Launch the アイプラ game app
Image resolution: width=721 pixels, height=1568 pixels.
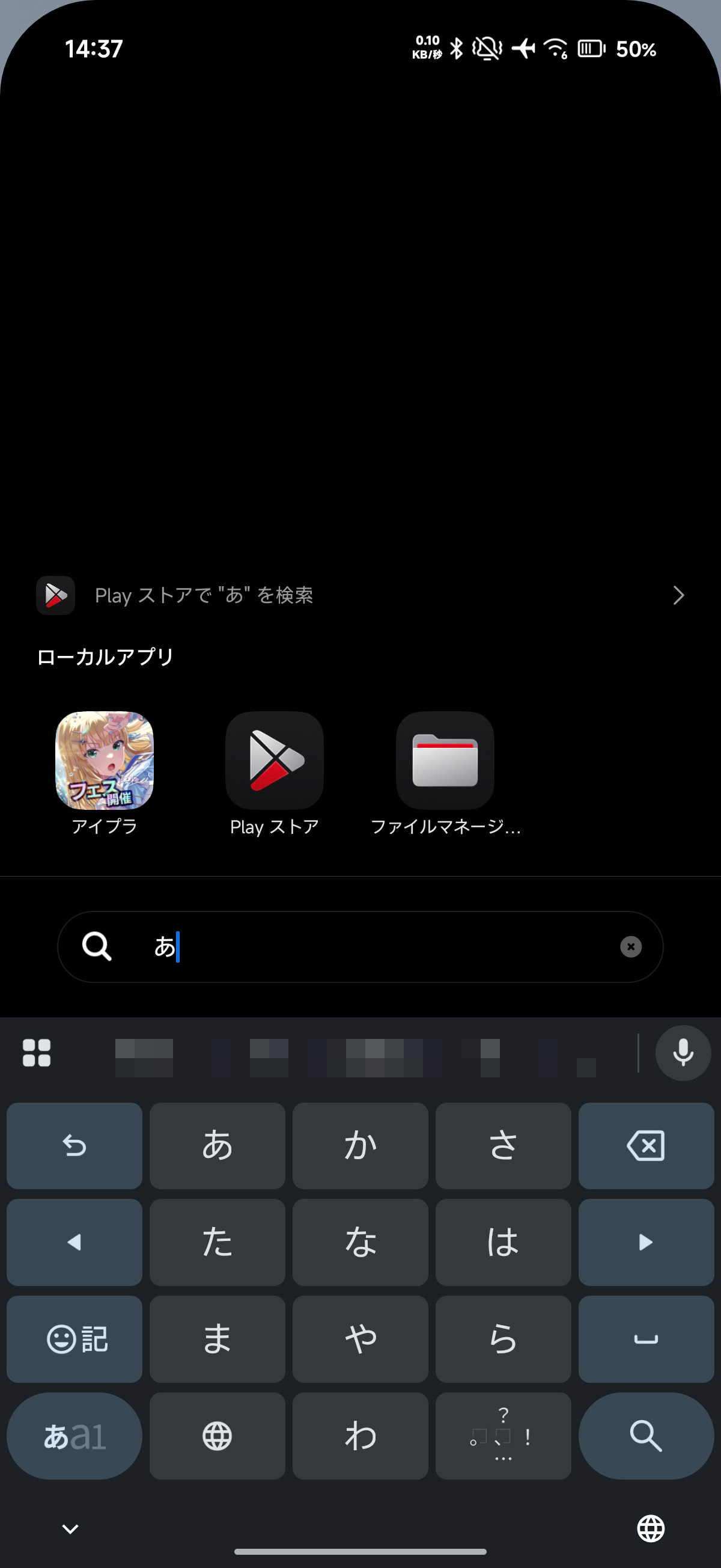[x=104, y=760]
